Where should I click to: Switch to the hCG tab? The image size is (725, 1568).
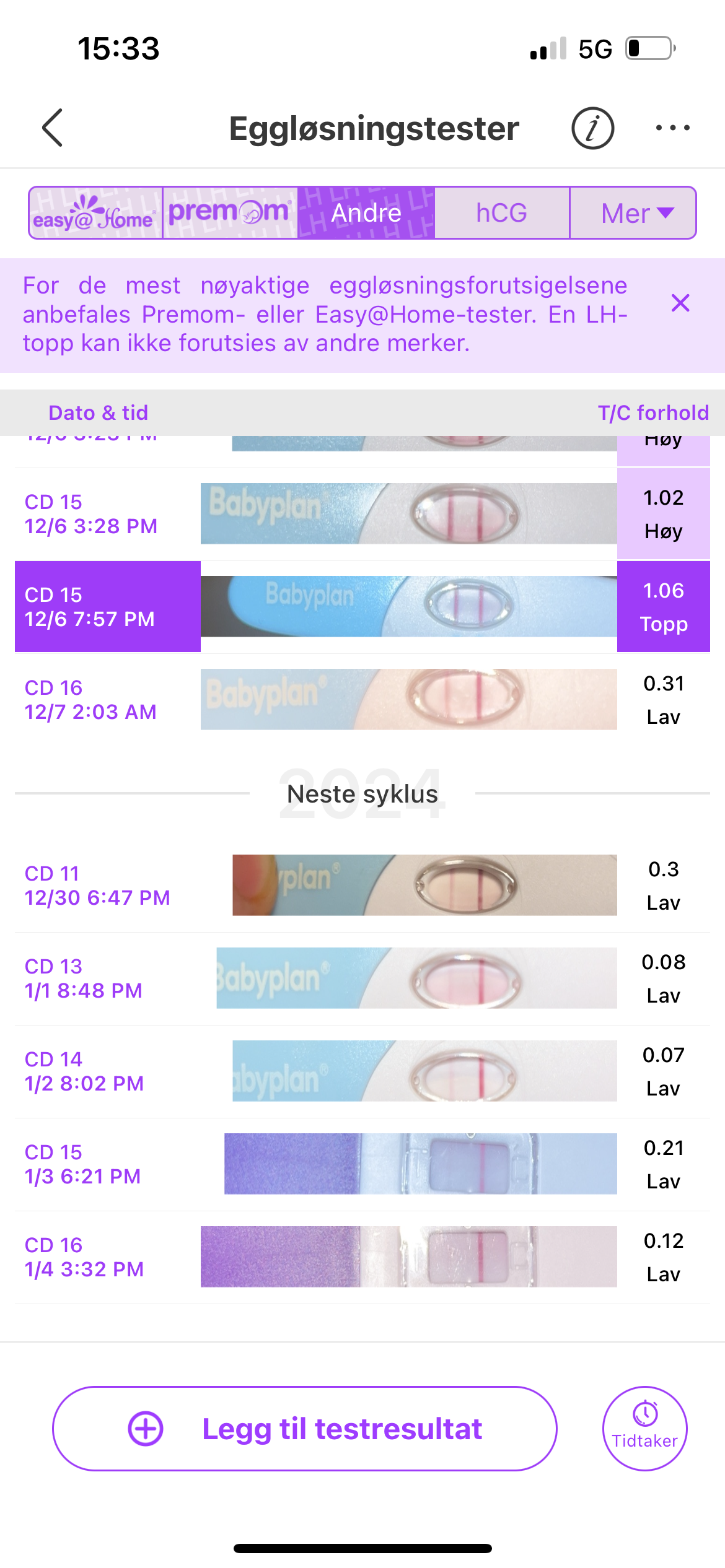coord(501,213)
